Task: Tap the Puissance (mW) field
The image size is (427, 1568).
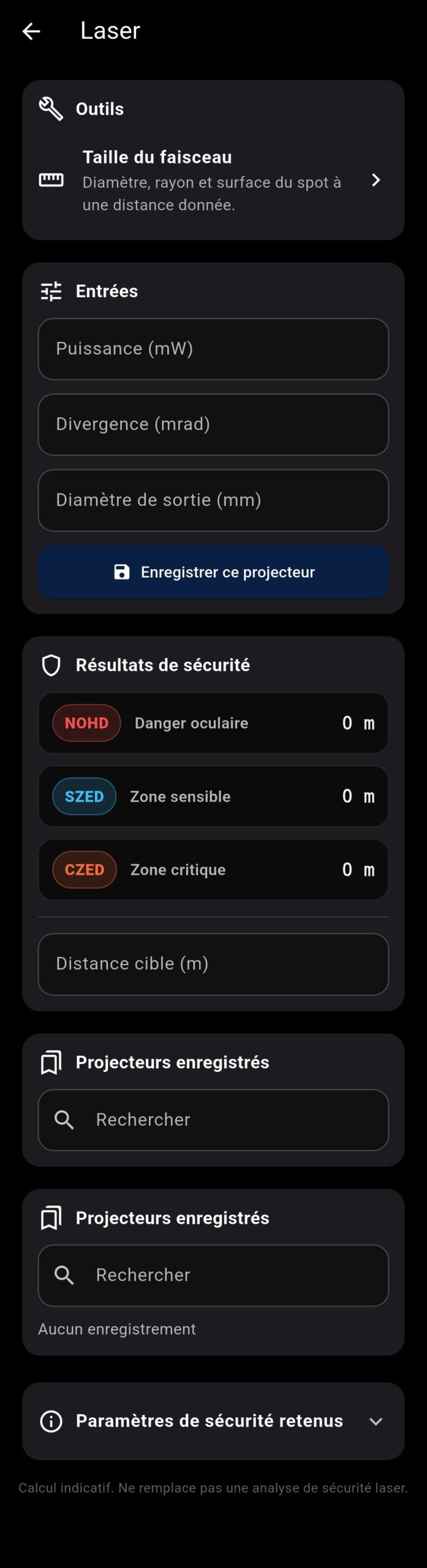Action: coord(213,349)
